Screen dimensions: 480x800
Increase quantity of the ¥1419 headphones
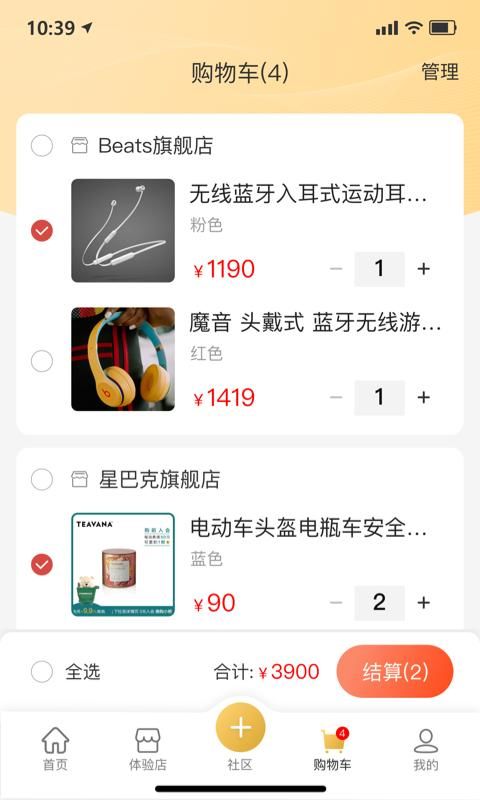pos(423,397)
